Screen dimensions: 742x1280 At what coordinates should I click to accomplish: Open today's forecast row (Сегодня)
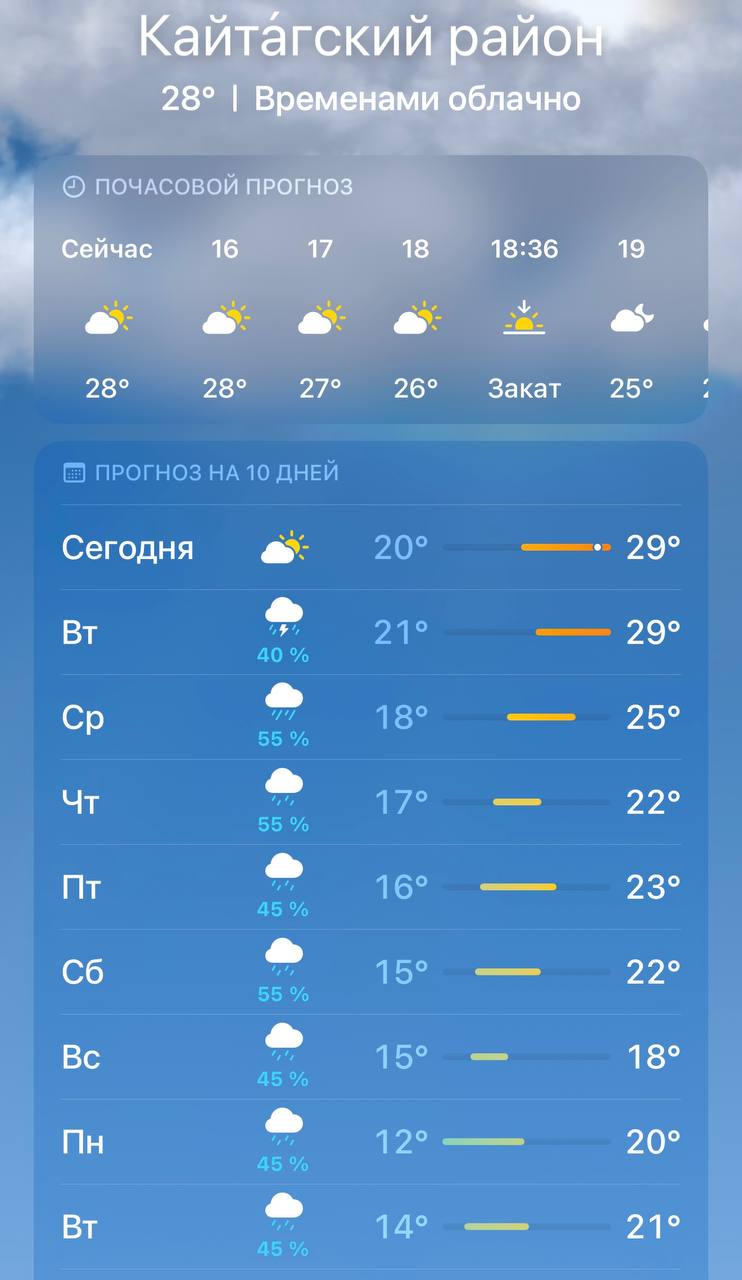coord(371,547)
